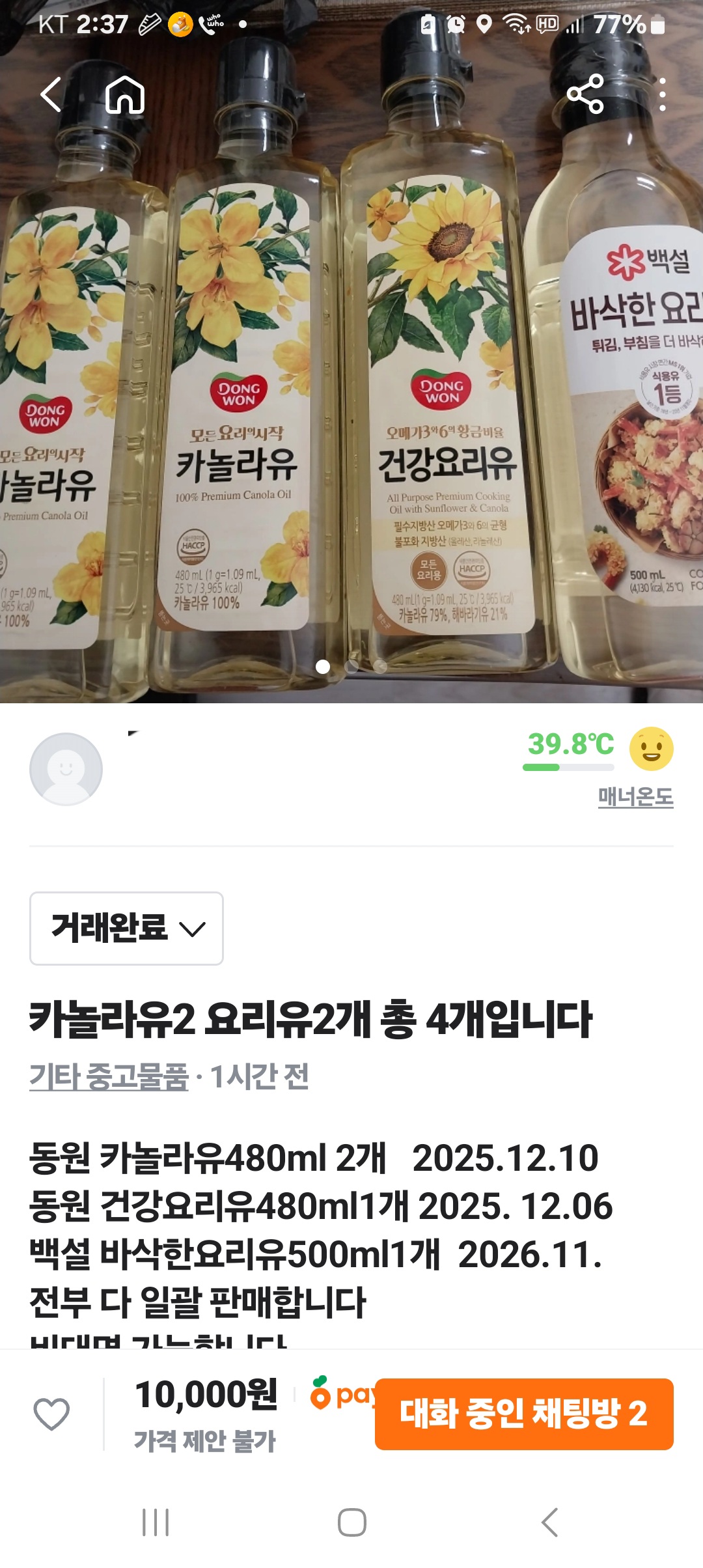The image size is (703, 1568).
Task: Open the 매너온도 link
Action: coord(635,796)
